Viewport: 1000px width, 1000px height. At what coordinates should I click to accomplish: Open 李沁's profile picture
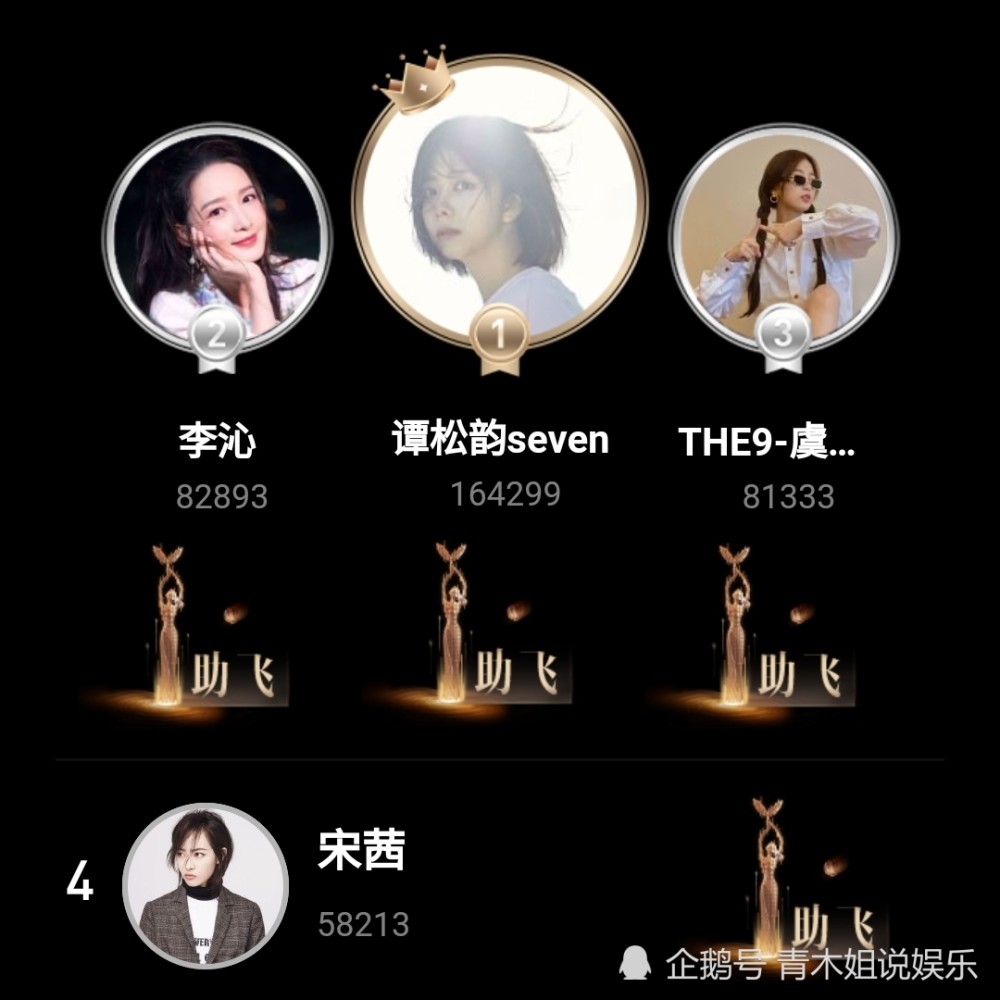click(x=216, y=240)
